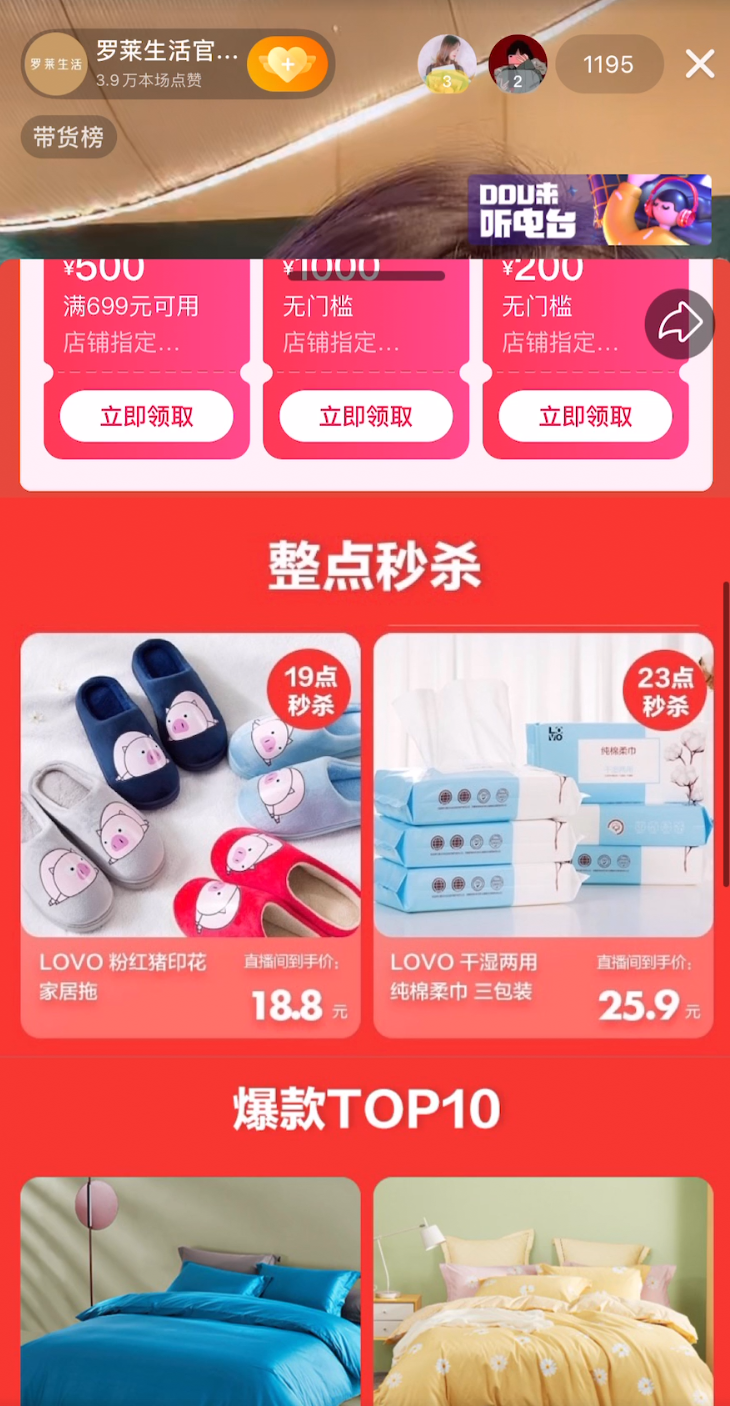Follow the 罗莱生活 account via the heart button
The image size is (730, 1406).
(x=286, y=64)
